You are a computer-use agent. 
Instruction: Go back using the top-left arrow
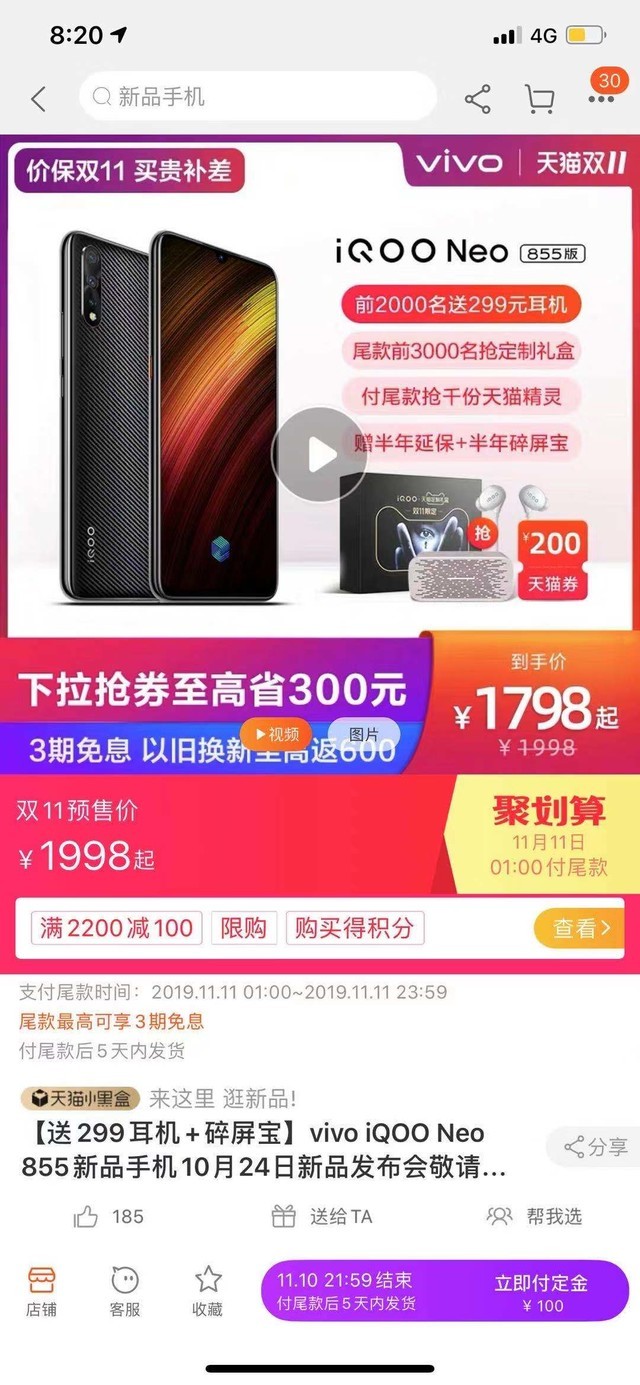click(x=38, y=98)
